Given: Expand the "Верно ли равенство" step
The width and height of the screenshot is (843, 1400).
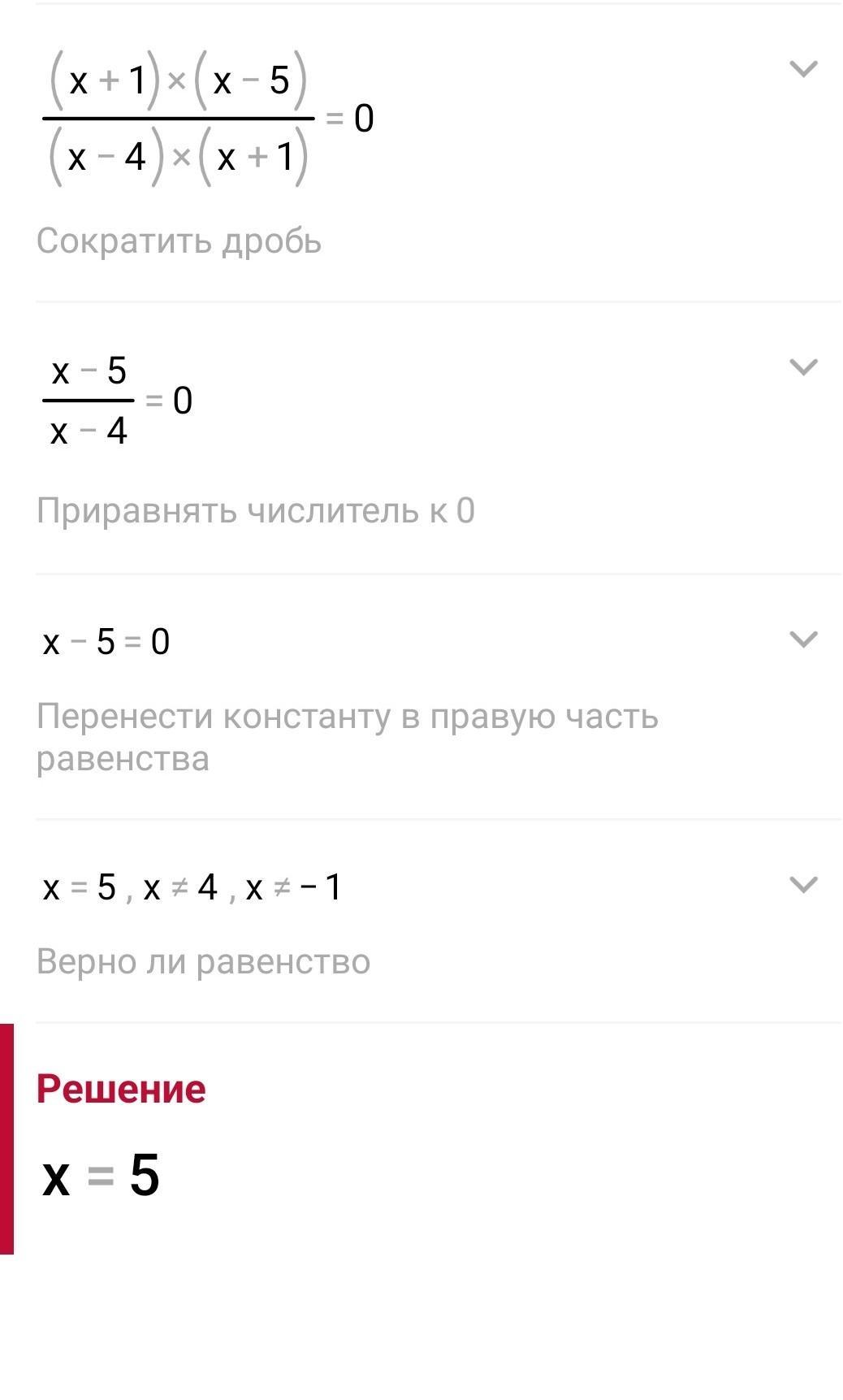Looking at the screenshot, I should (x=802, y=884).
